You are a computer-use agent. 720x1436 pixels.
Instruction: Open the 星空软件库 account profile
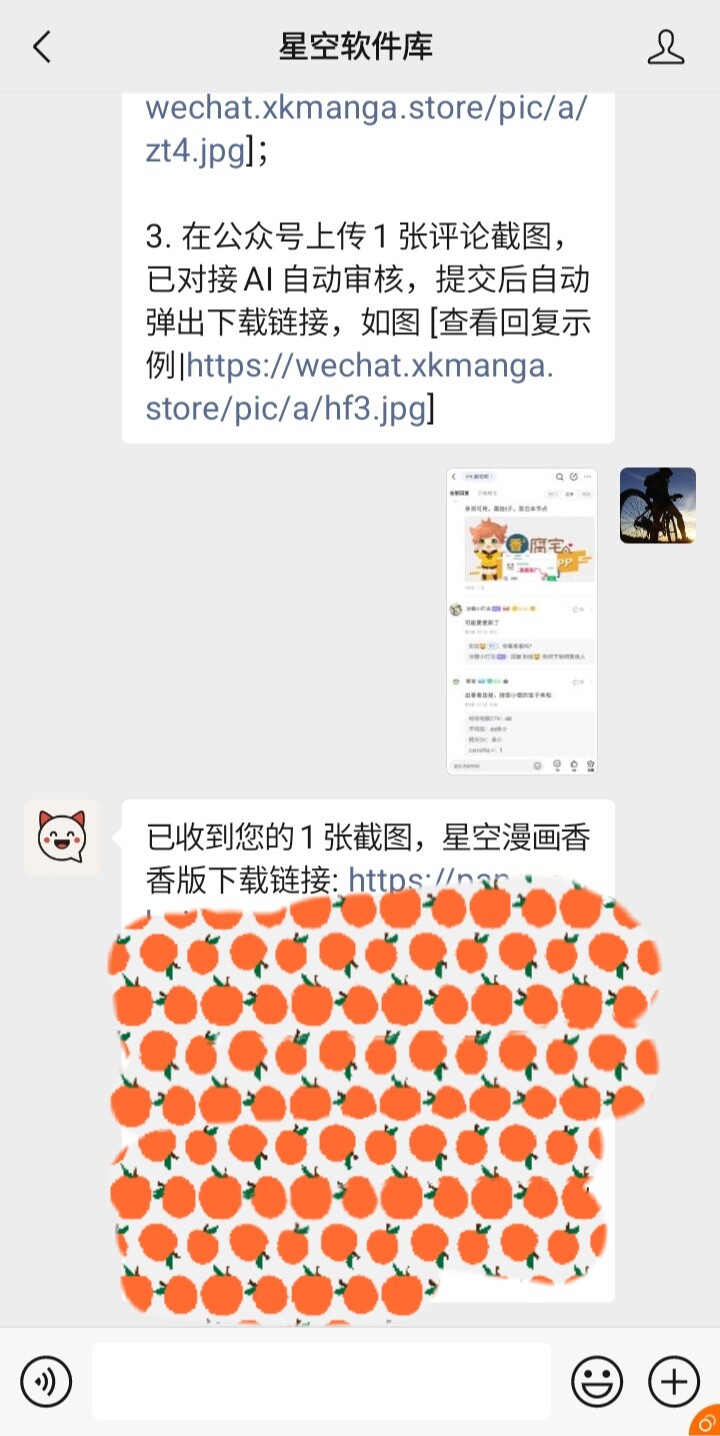(665, 47)
